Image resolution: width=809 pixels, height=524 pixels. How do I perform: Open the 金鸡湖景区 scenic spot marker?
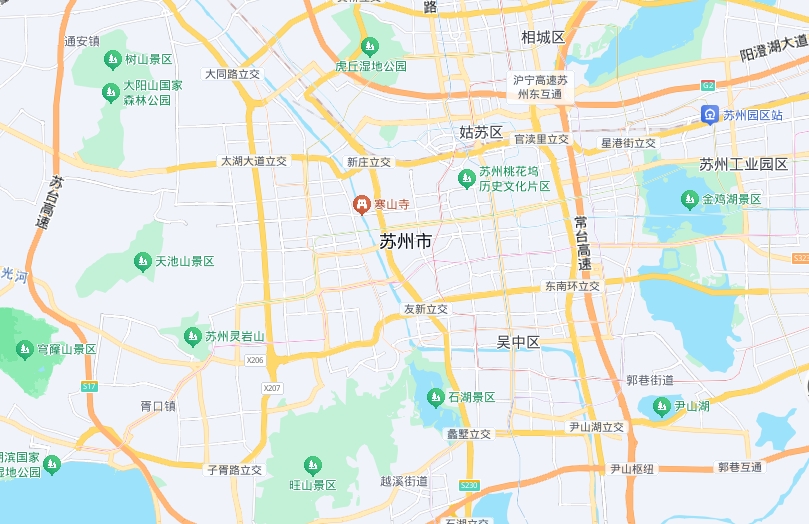point(689,200)
